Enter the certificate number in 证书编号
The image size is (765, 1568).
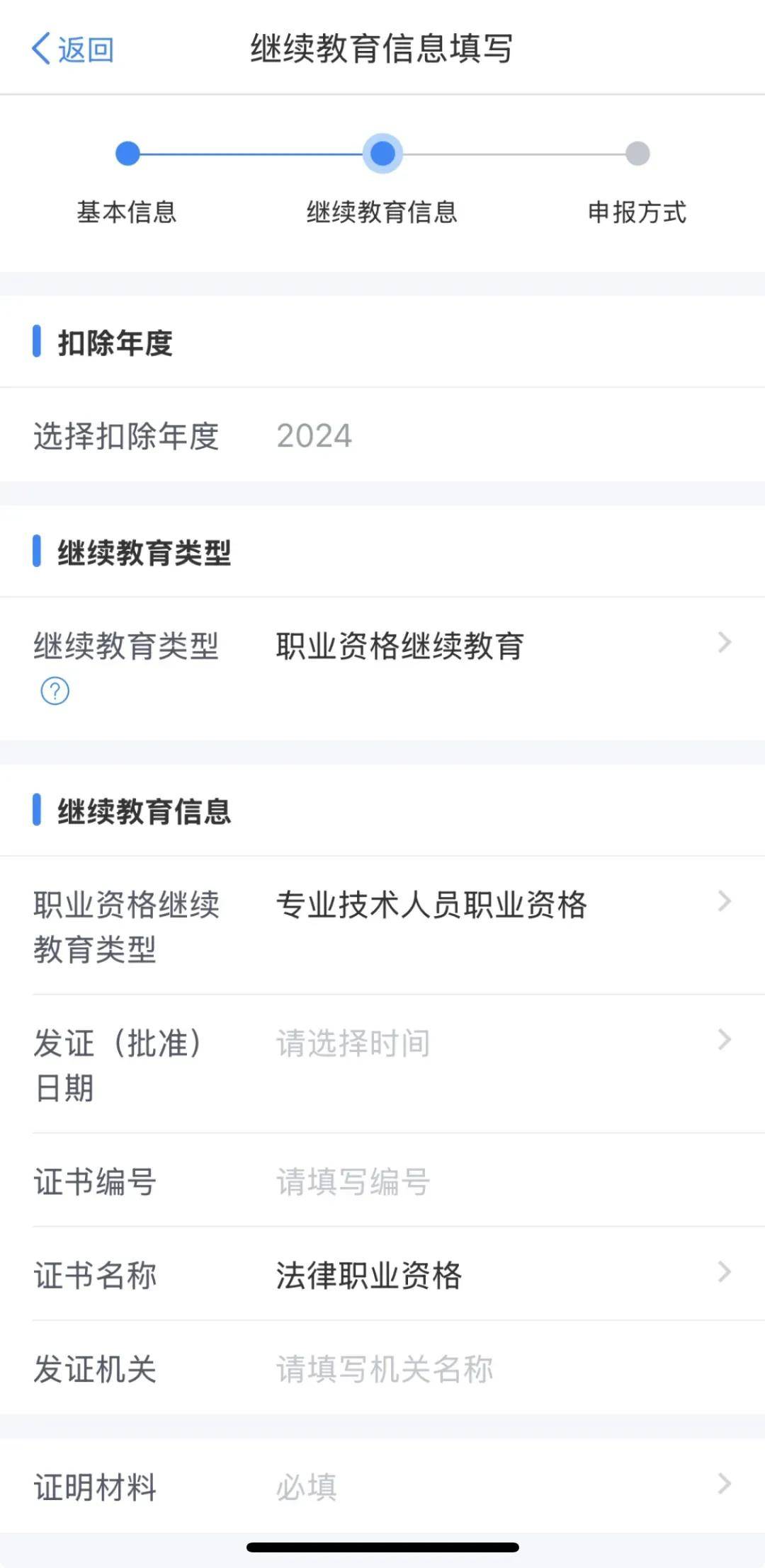click(x=382, y=1181)
